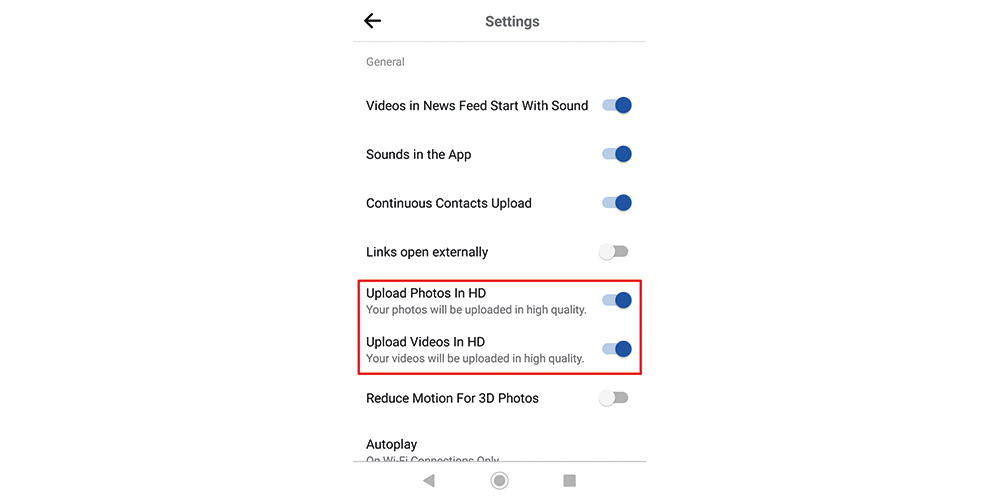Go back from Settings

pyautogui.click(x=373, y=21)
